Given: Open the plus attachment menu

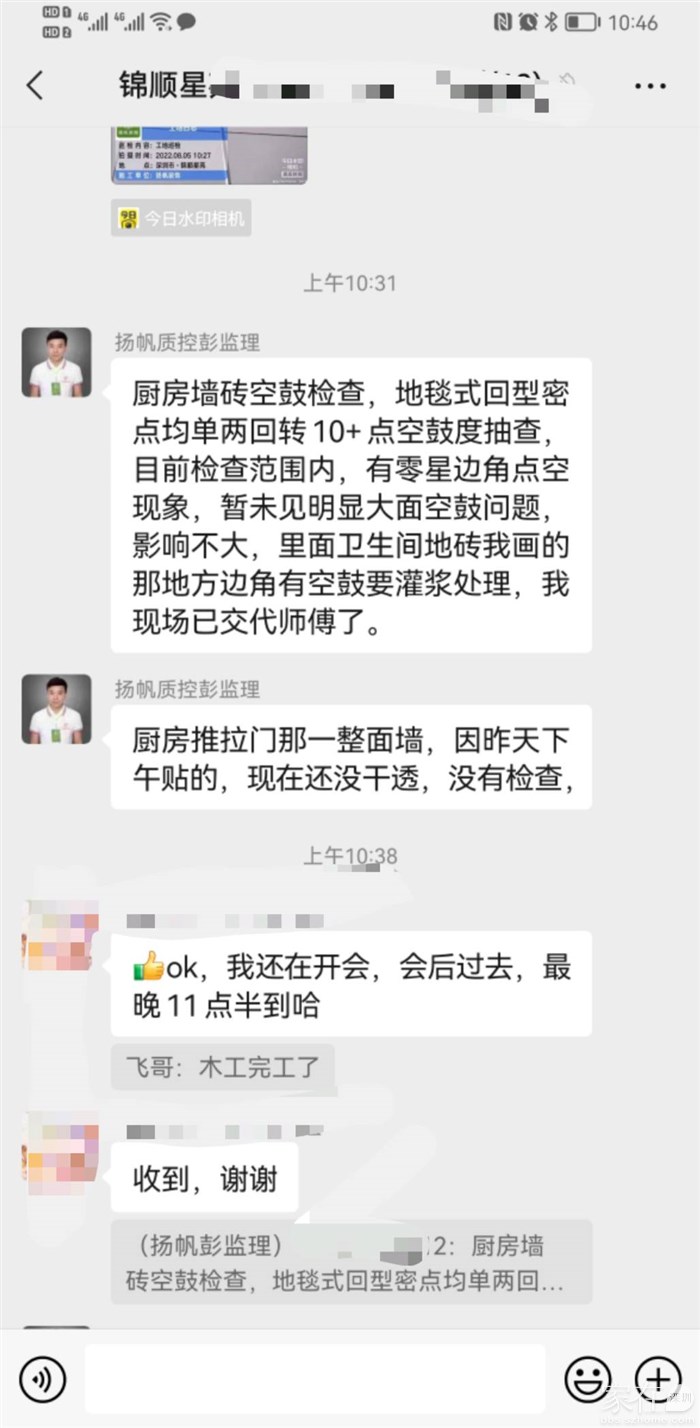Looking at the screenshot, I should (x=658, y=1379).
